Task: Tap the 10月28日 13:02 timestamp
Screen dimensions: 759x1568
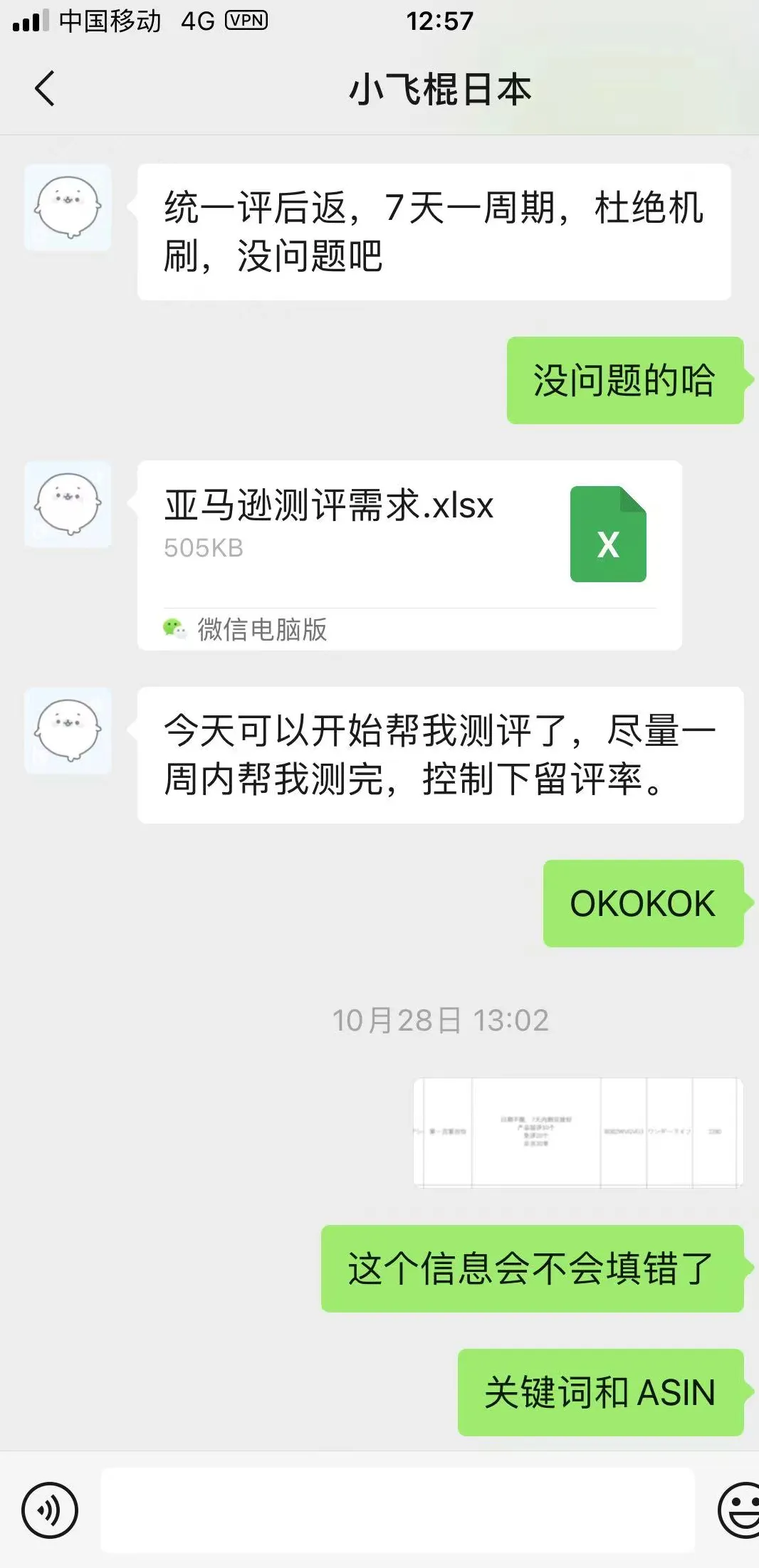Action: [x=441, y=1021]
